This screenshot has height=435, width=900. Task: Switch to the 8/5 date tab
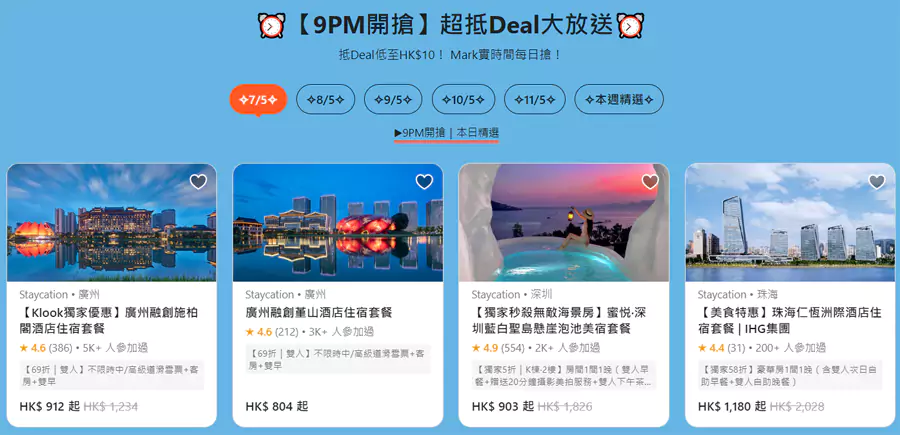(325, 99)
